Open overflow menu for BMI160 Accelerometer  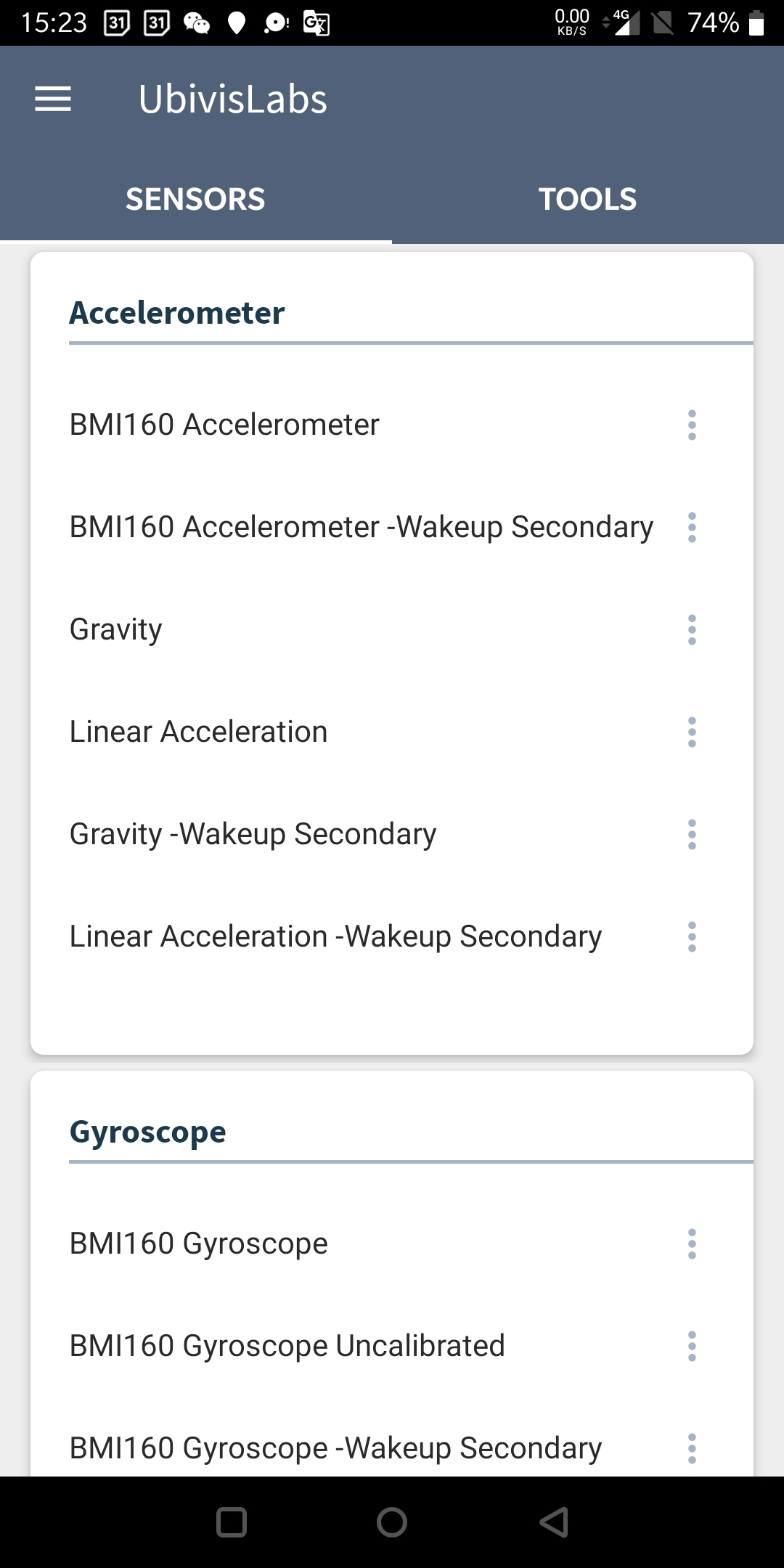(692, 425)
